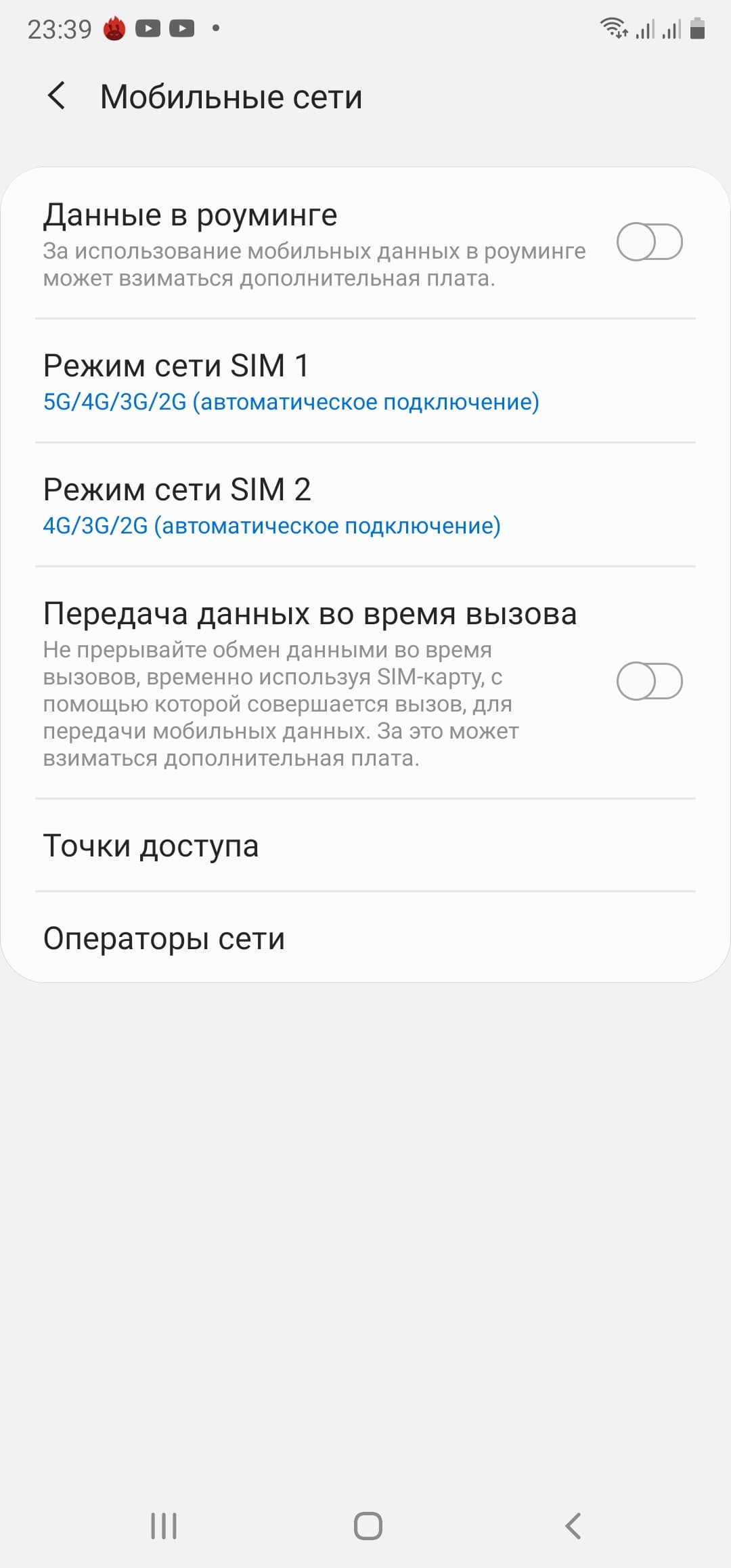Tap the system home button
The width and height of the screenshot is (731, 1568).
click(x=368, y=1526)
